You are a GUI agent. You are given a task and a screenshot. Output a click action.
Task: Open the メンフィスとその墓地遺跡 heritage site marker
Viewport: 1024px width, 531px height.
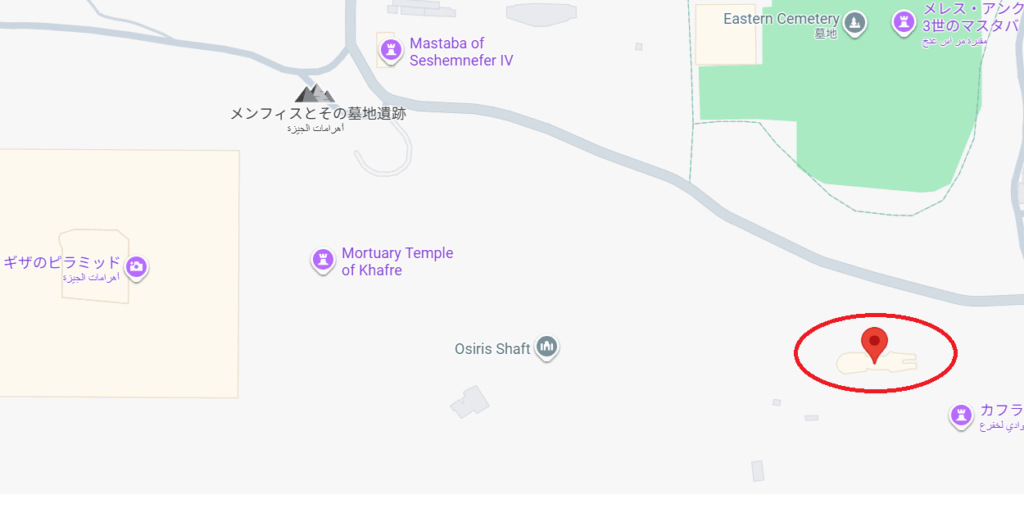click(x=316, y=94)
